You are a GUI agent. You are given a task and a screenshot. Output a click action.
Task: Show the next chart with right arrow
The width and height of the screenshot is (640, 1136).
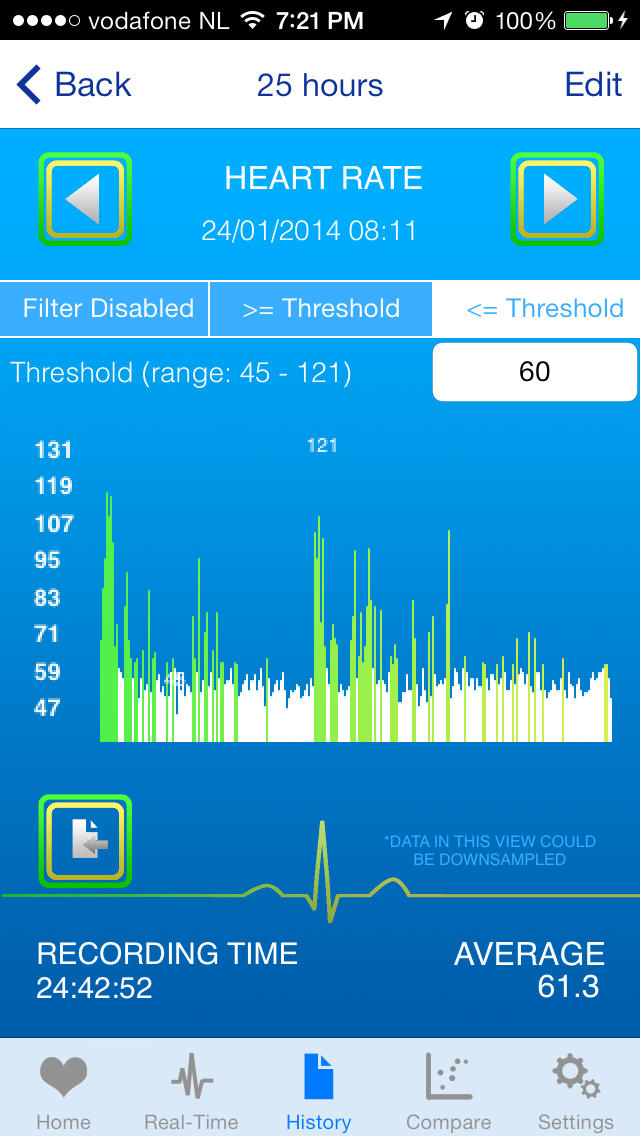pyautogui.click(x=557, y=199)
